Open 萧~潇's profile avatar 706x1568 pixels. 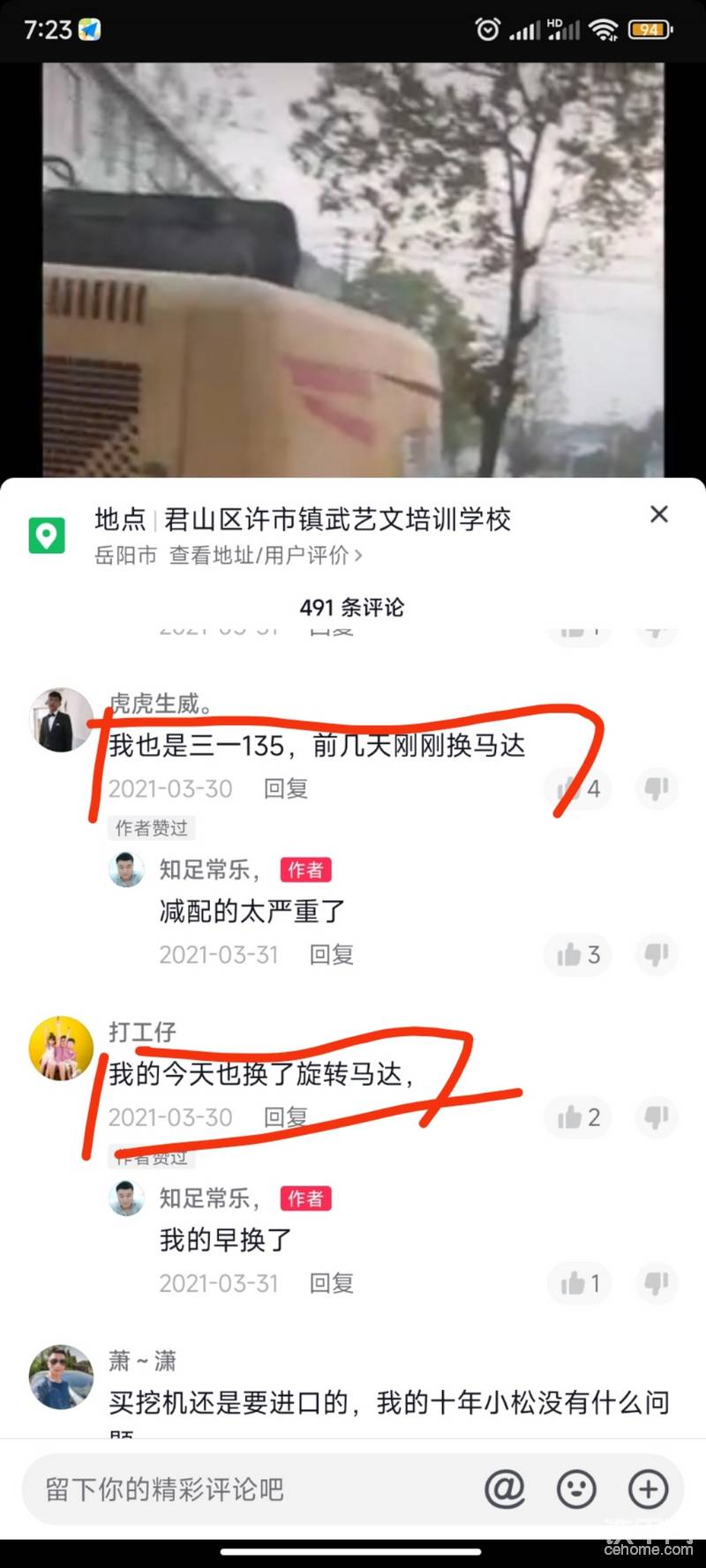[61, 1376]
